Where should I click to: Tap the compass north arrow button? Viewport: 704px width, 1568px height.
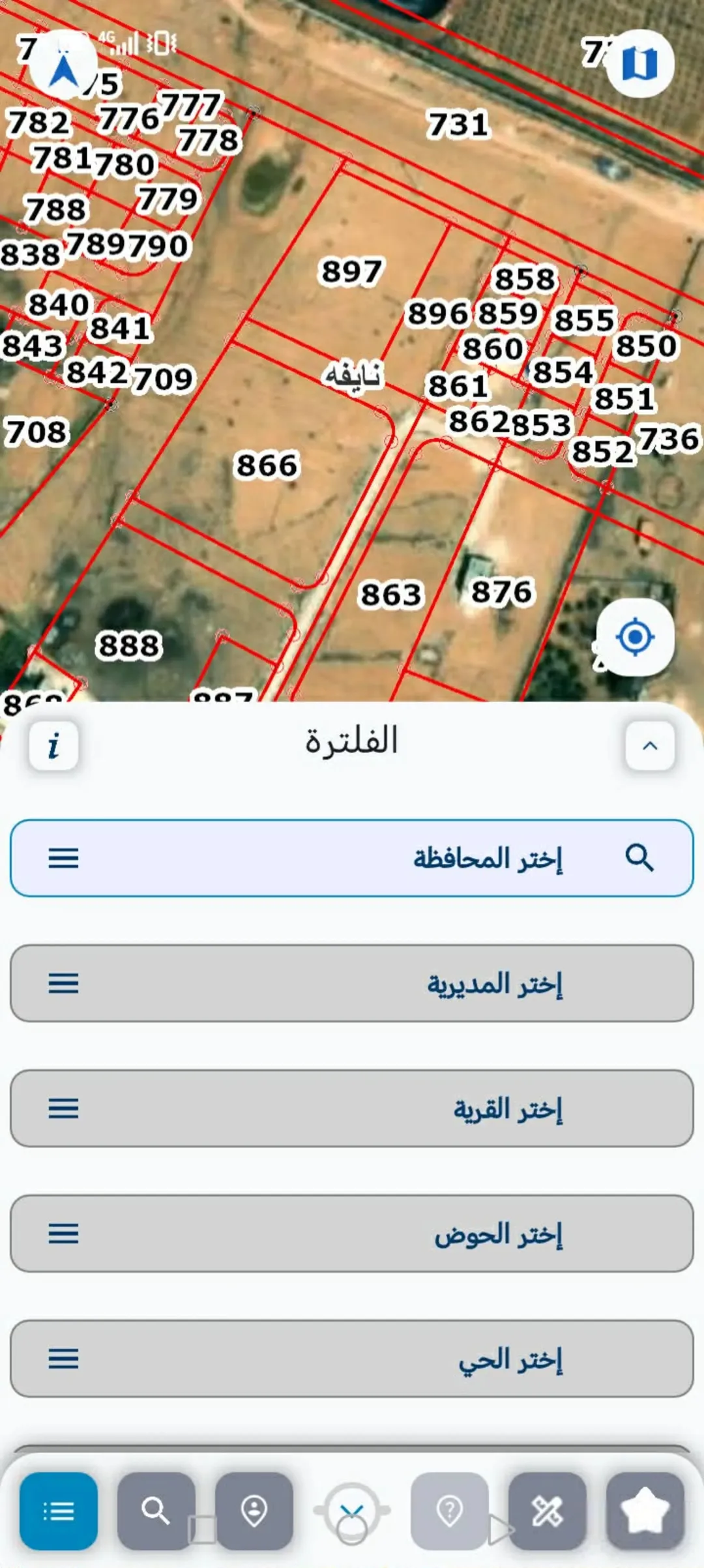(x=64, y=64)
